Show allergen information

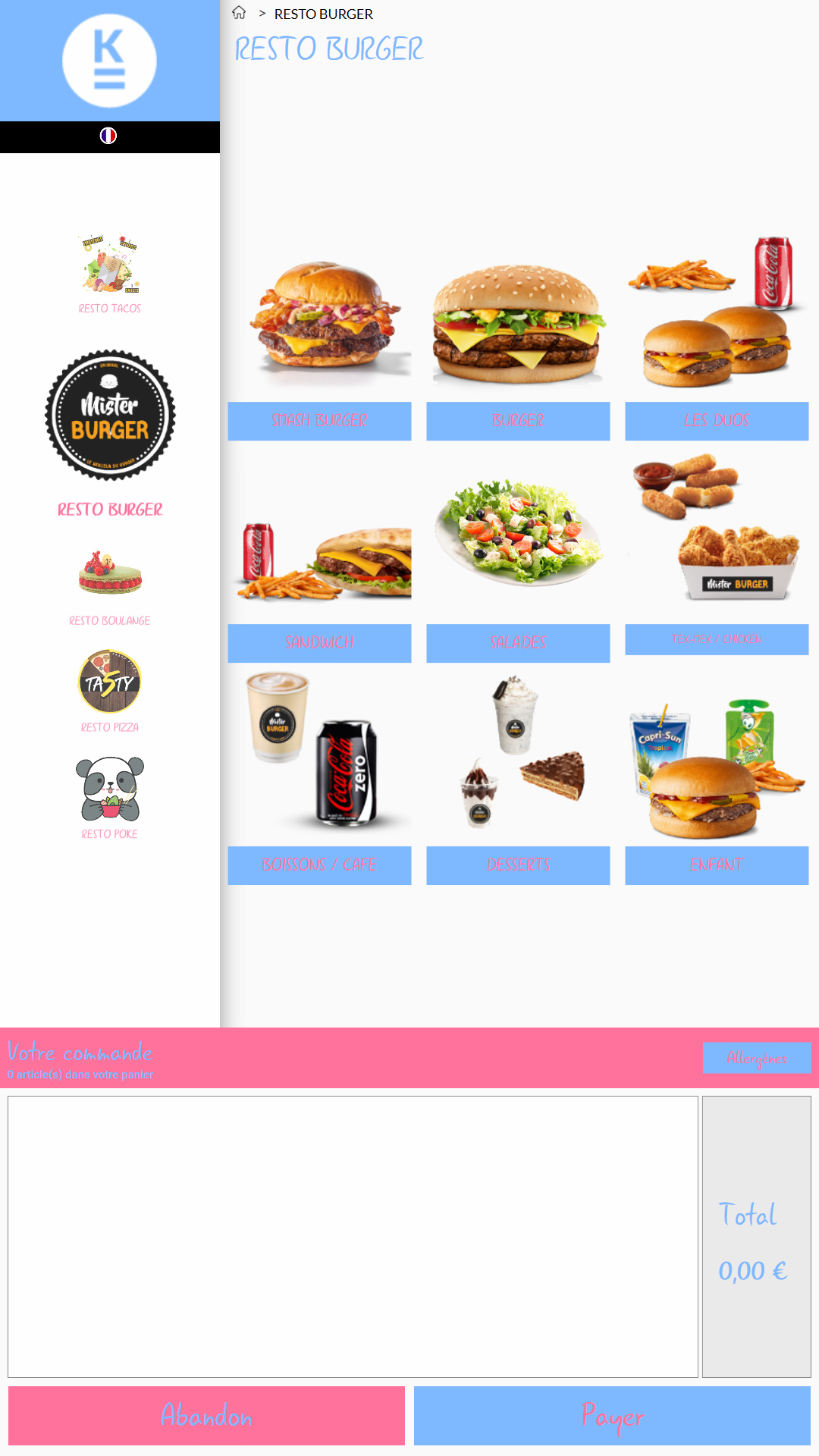pyautogui.click(x=756, y=1057)
